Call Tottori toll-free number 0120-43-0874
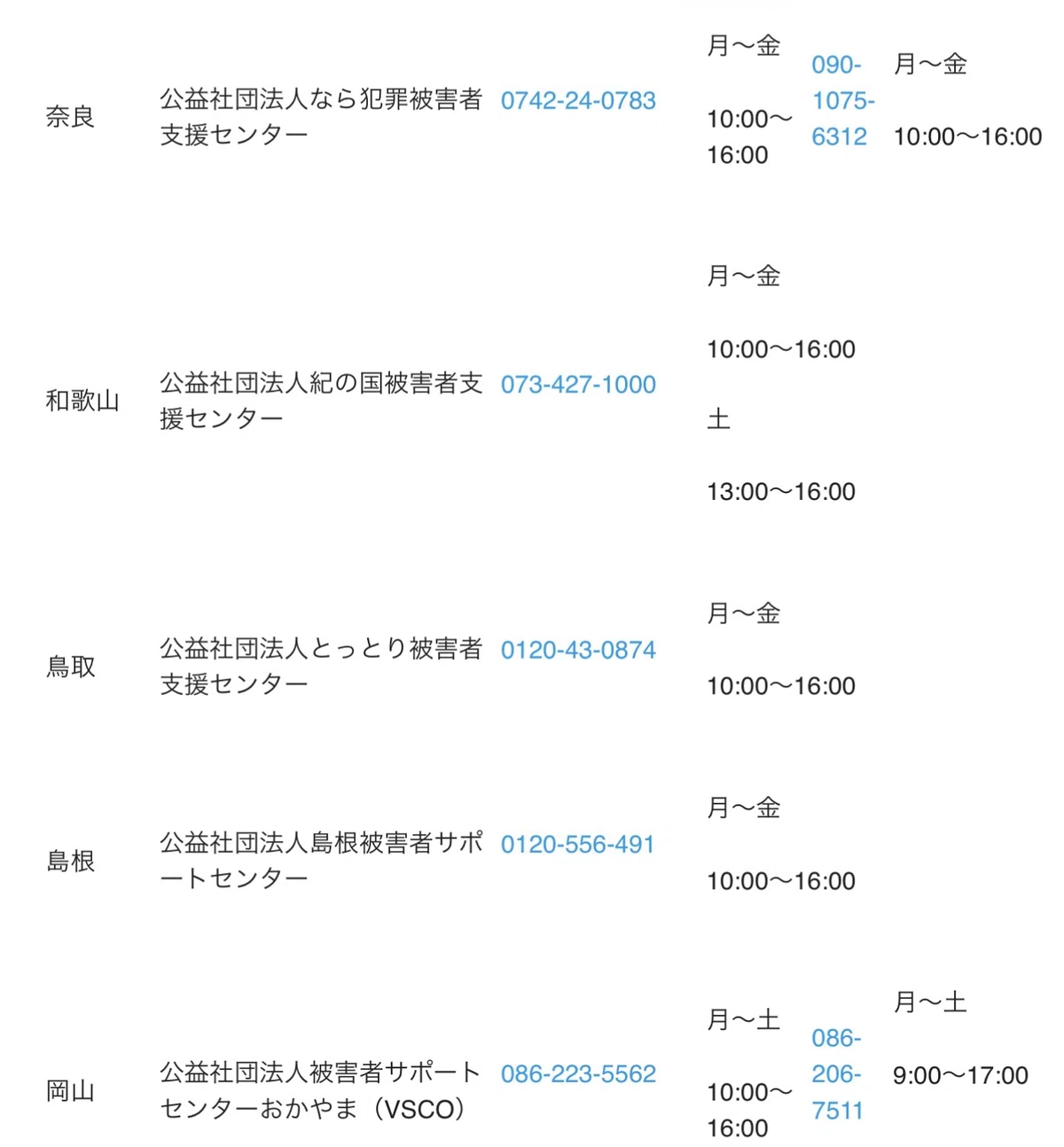The height and width of the screenshot is (1147, 1064). (578, 650)
